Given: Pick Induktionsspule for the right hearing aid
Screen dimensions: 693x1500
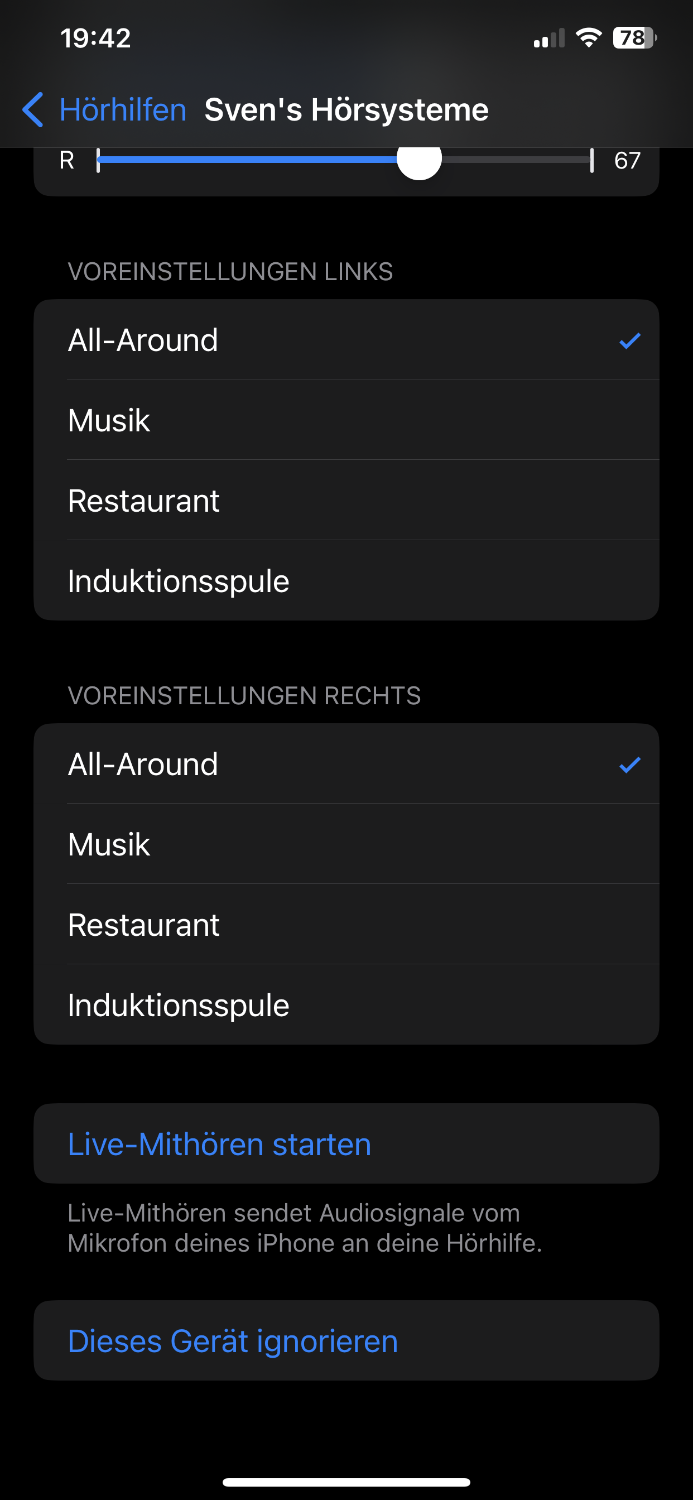Looking at the screenshot, I should pyautogui.click(x=346, y=1005).
